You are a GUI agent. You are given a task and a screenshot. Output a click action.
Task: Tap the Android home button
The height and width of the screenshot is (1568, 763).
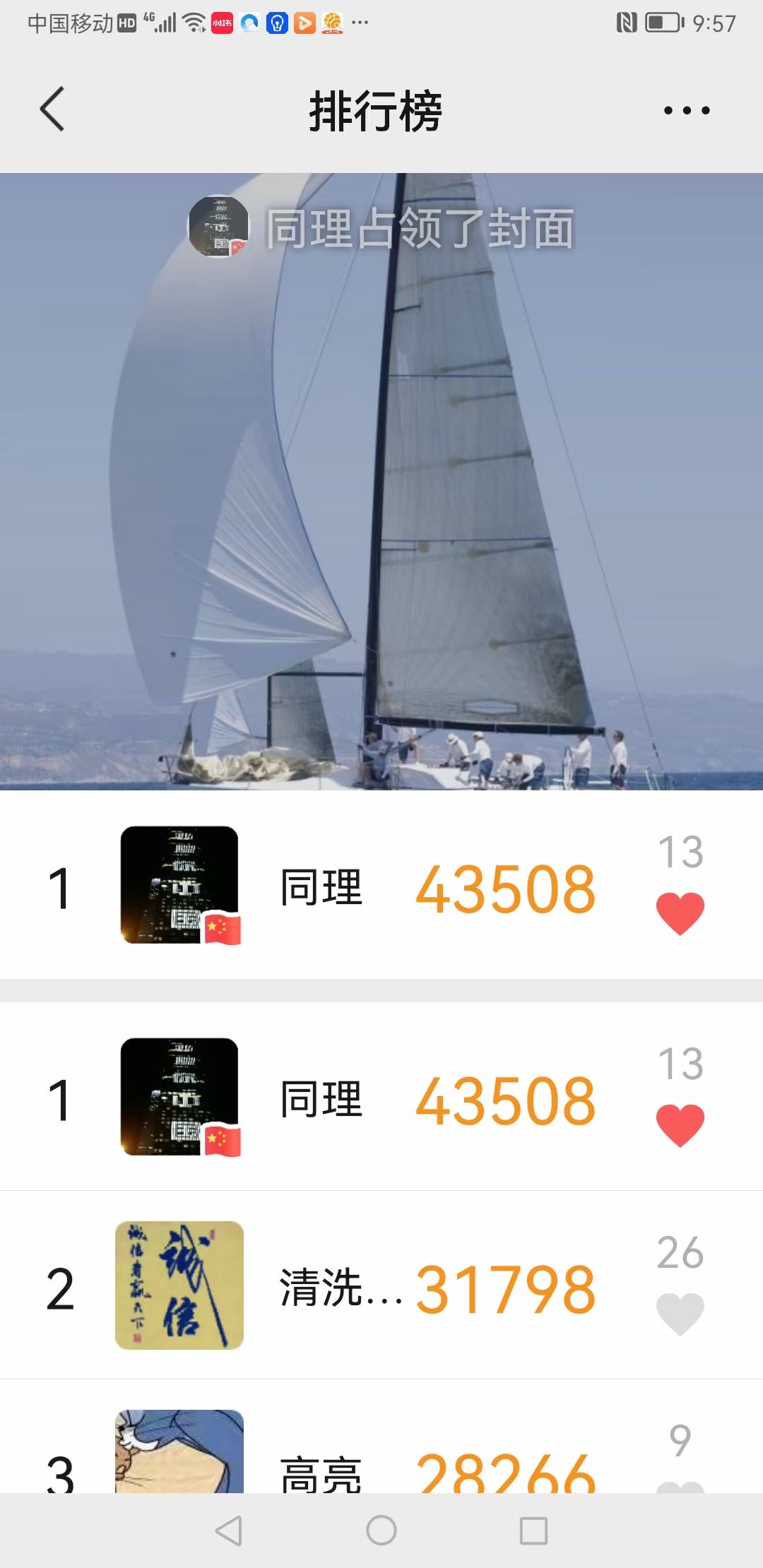click(381, 1531)
